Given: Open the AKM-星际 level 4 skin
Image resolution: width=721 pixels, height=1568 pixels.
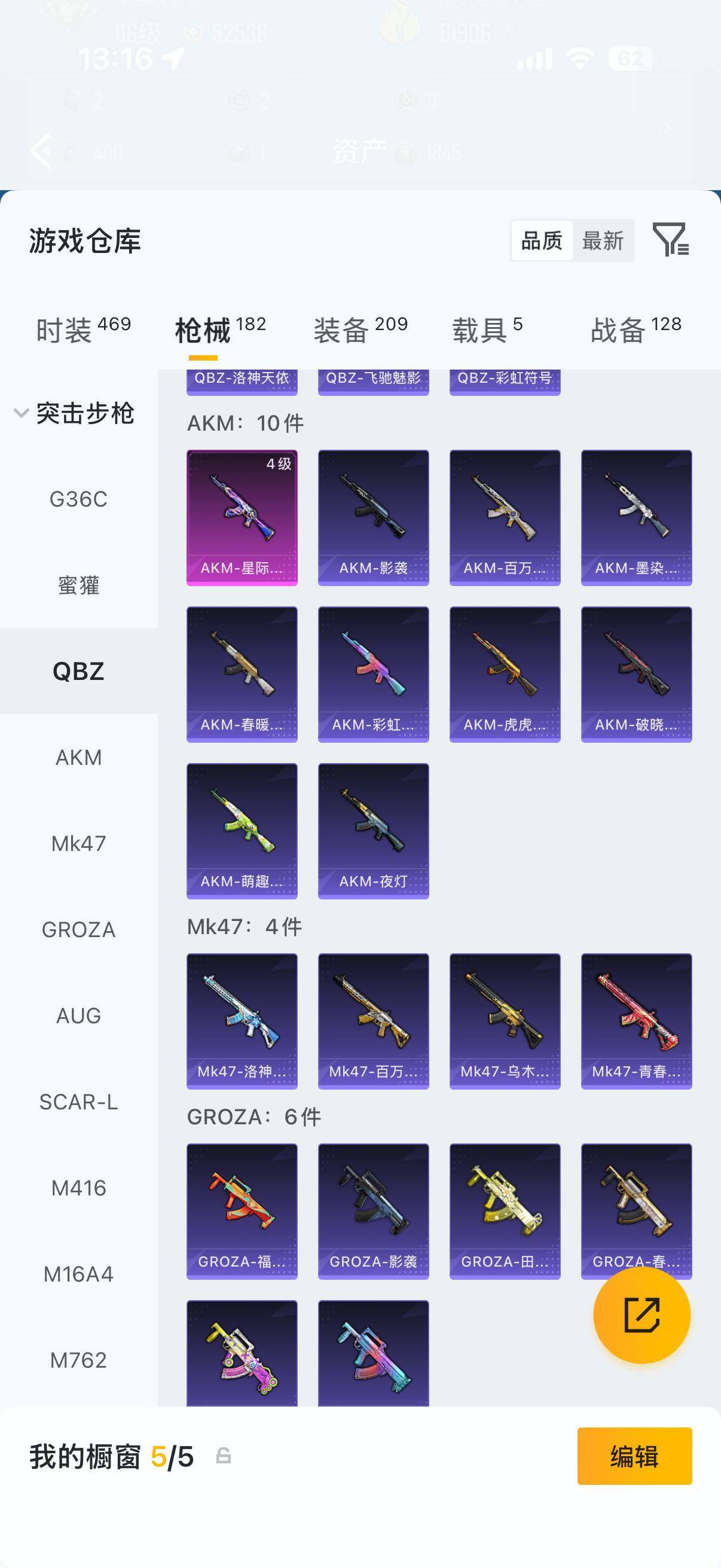Looking at the screenshot, I should click(x=242, y=517).
